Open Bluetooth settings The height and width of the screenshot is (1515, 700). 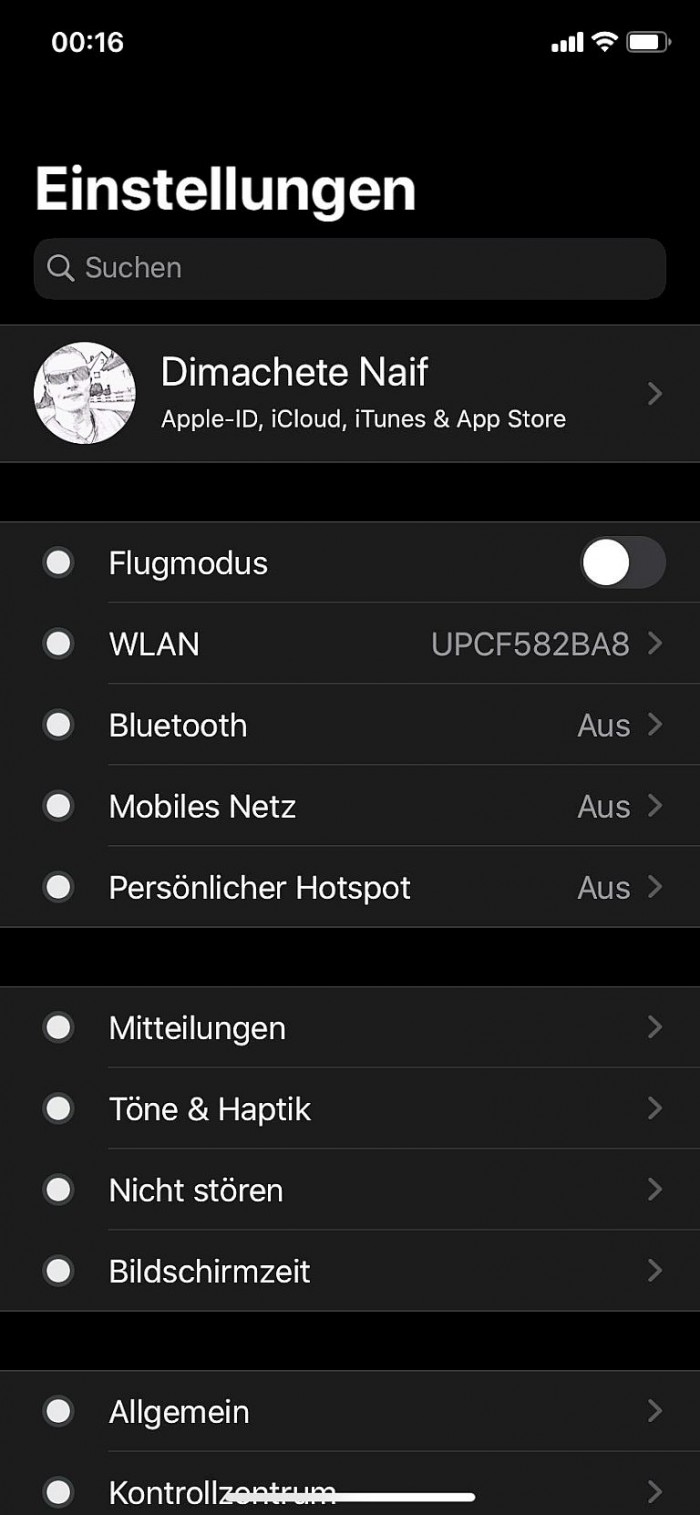350,725
